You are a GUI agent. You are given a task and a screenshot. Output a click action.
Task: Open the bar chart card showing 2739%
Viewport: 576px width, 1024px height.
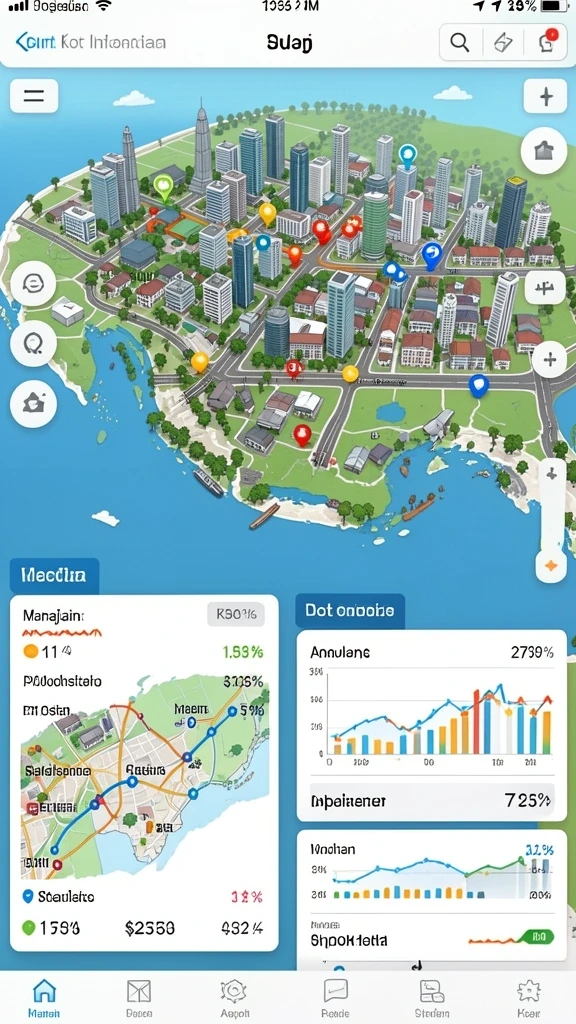point(432,725)
